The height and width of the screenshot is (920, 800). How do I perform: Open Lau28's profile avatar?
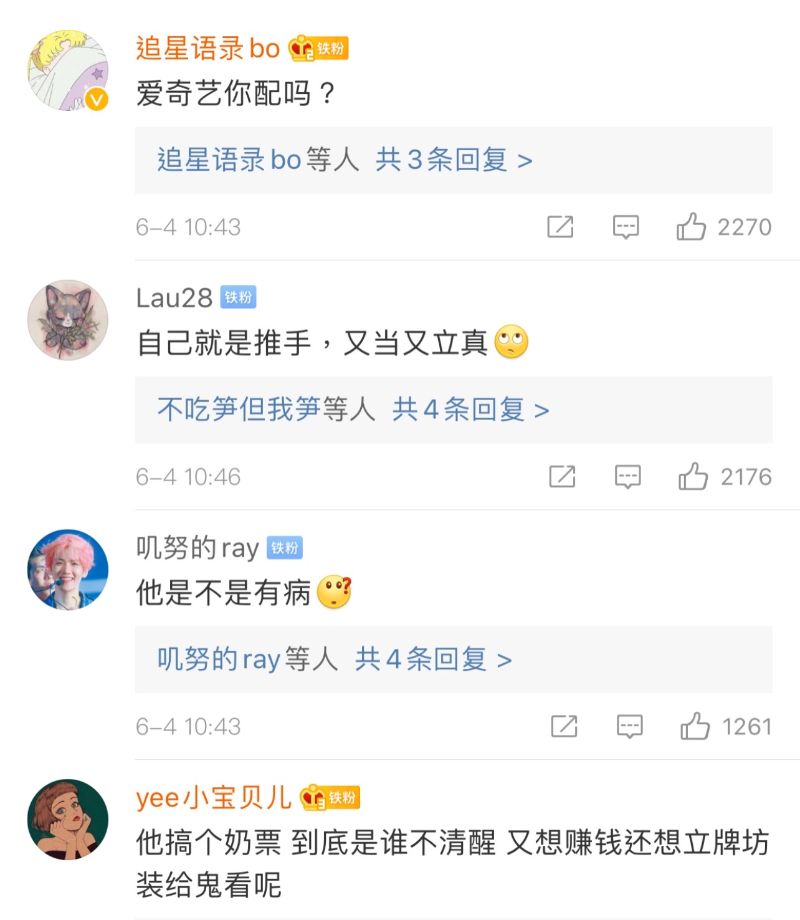pyautogui.click(x=67, y=319)
